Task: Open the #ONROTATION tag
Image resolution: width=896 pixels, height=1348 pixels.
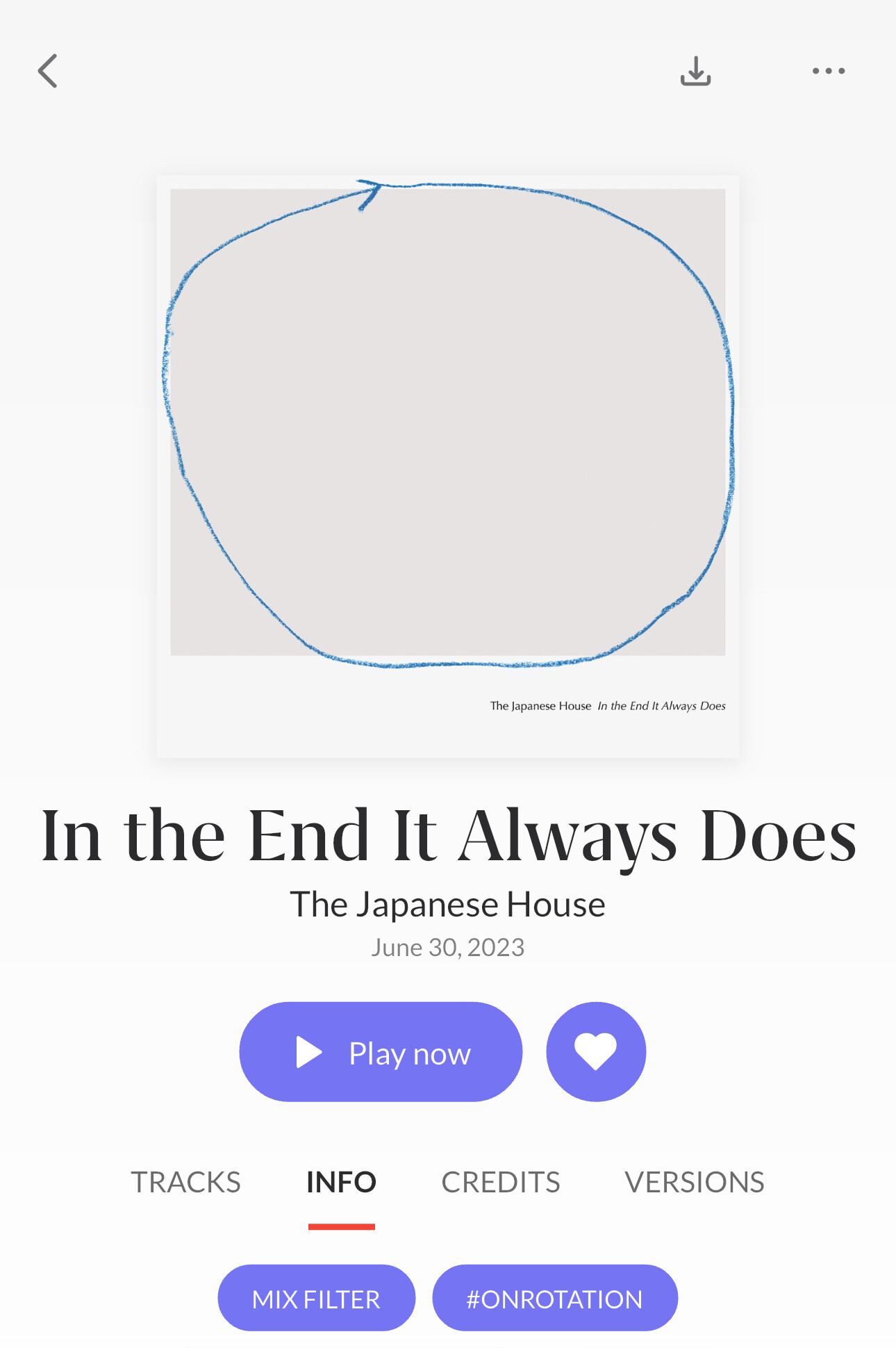Action: (x=554, y=1298)
